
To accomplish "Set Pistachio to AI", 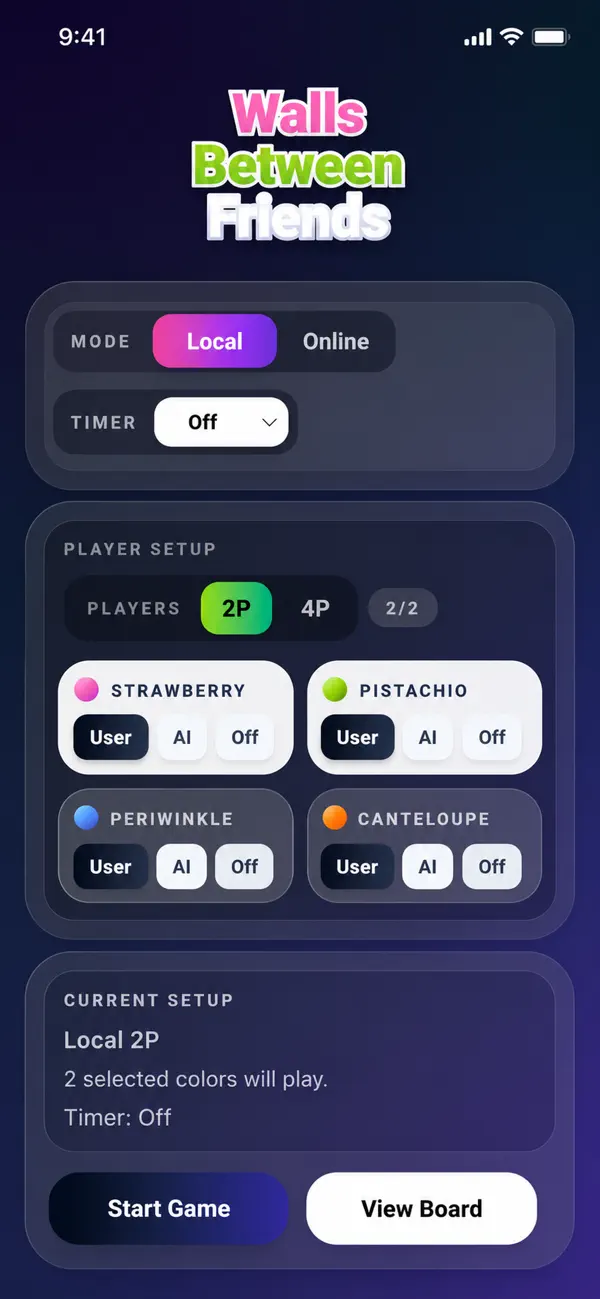I will point(428,737).
